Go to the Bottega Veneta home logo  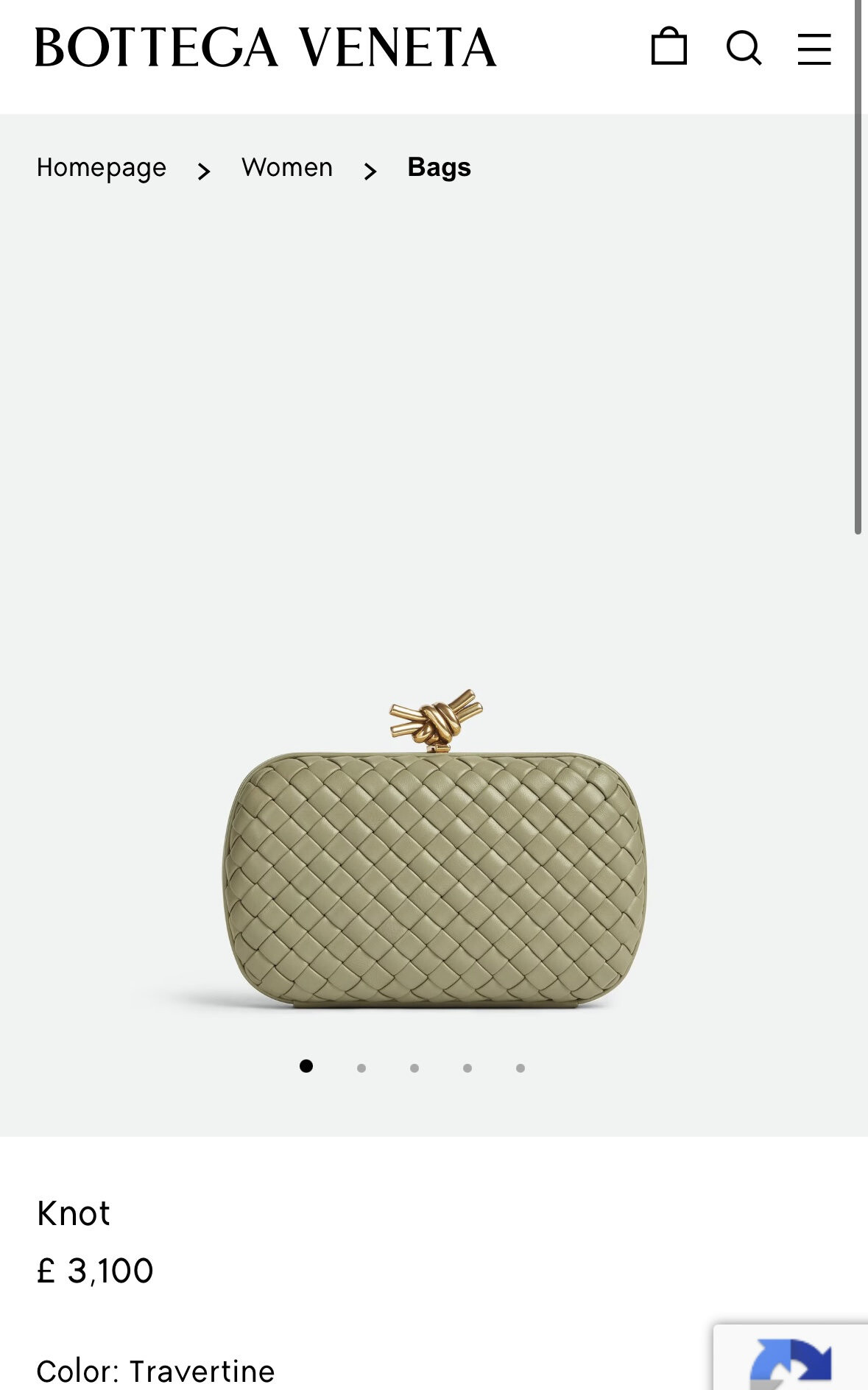click(x=266, y=48)
